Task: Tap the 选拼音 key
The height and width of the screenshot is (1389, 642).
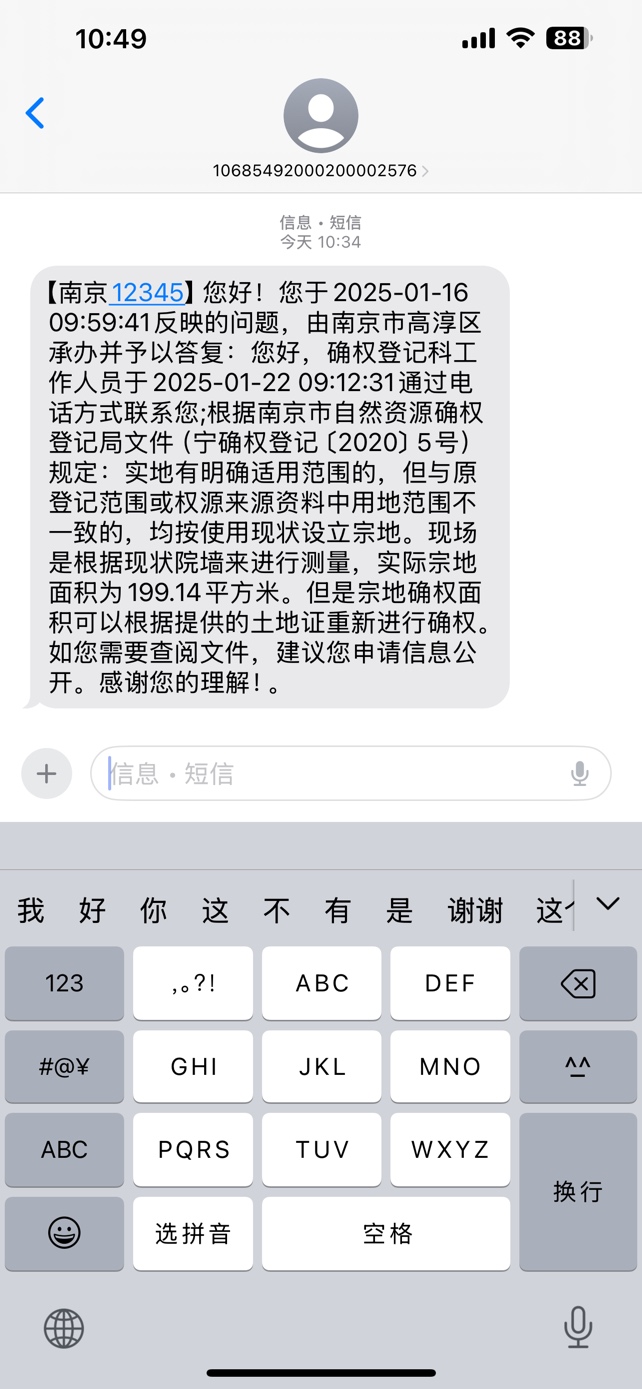Action: coord(193,1233)
